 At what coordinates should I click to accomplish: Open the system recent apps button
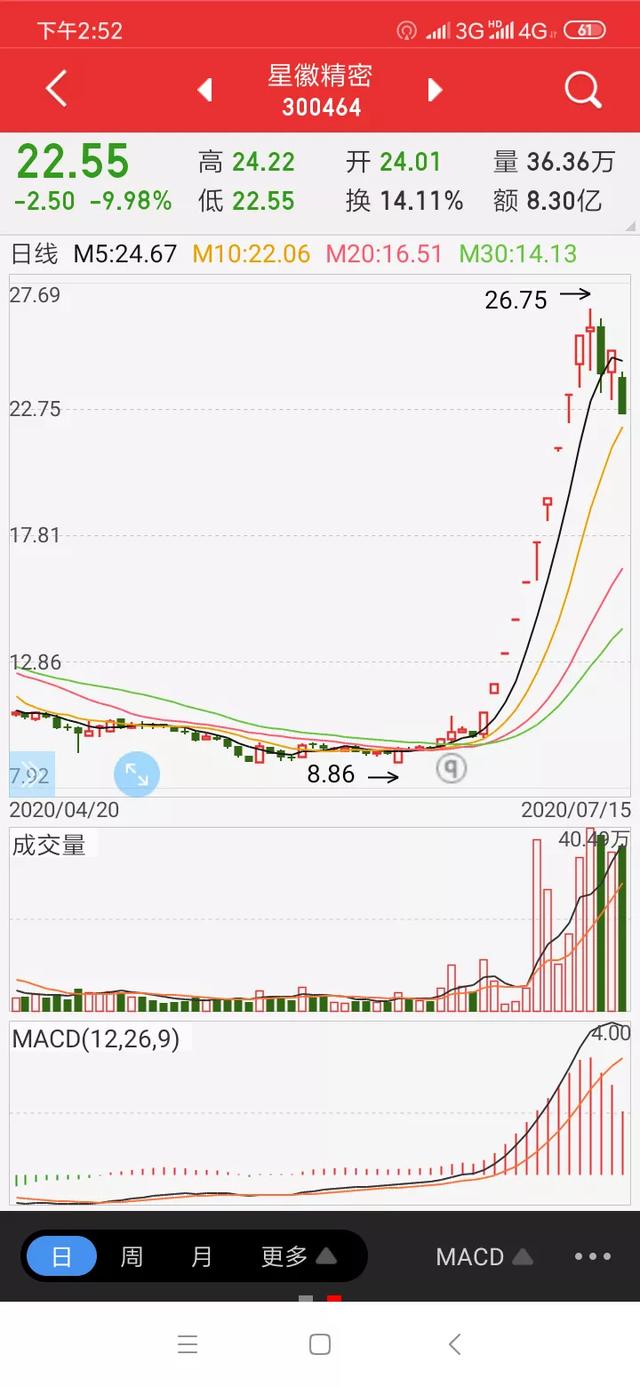tap(187, 1344)
